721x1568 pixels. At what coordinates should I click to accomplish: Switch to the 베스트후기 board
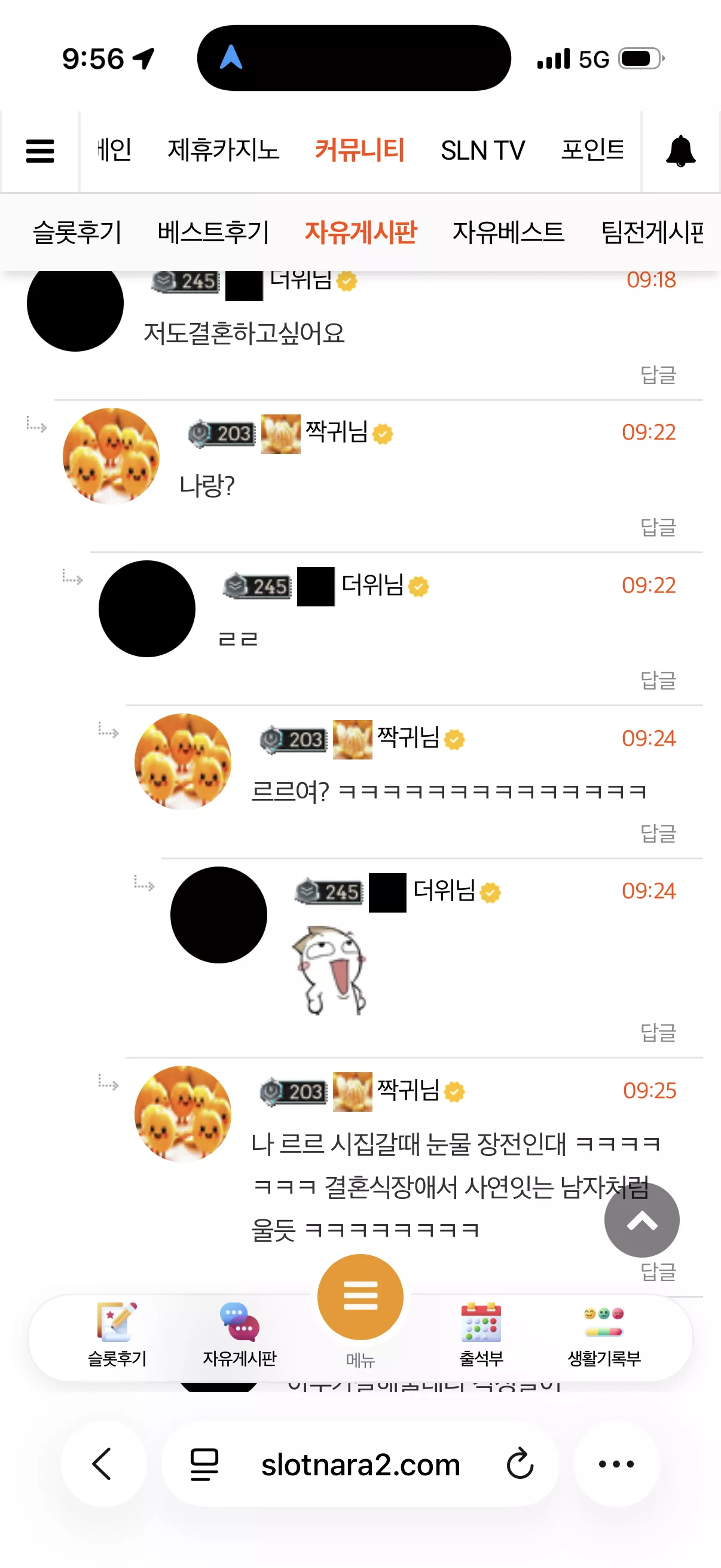tap(213, 232)
